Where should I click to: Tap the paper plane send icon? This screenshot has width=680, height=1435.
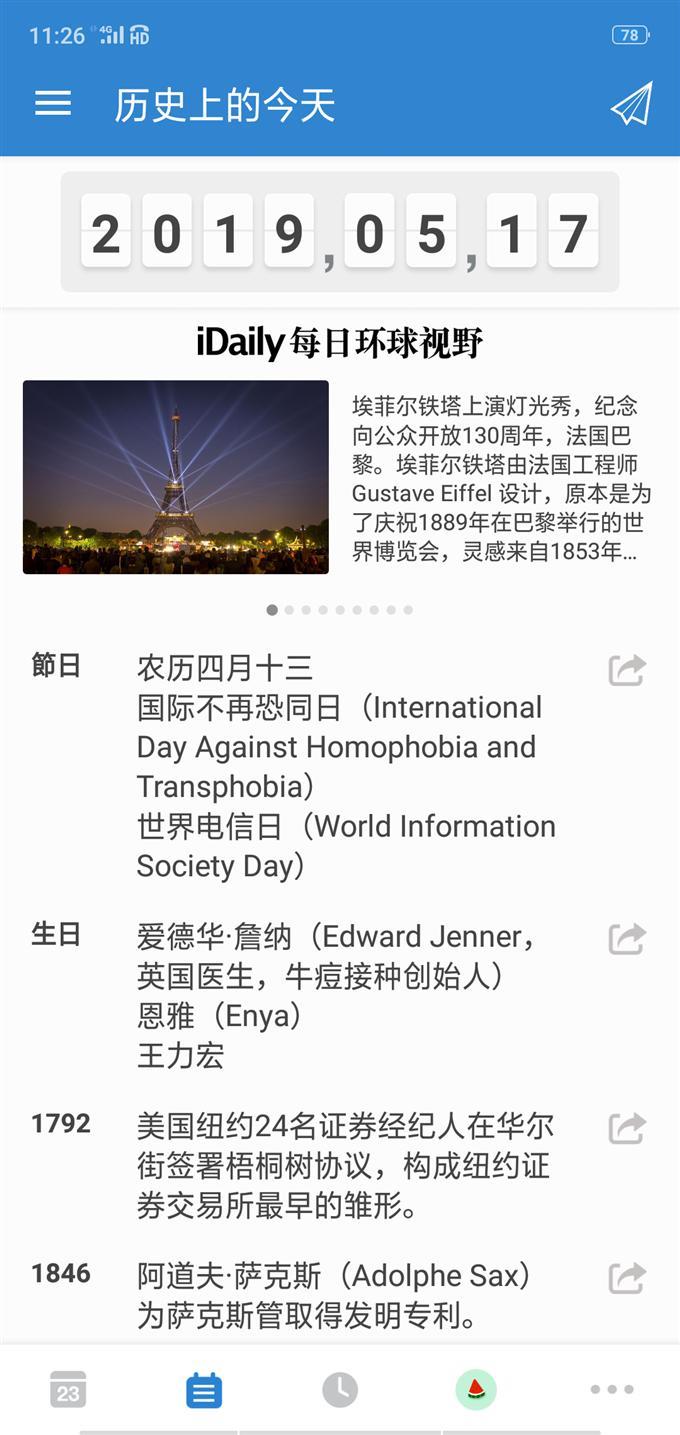click(631, 104)
